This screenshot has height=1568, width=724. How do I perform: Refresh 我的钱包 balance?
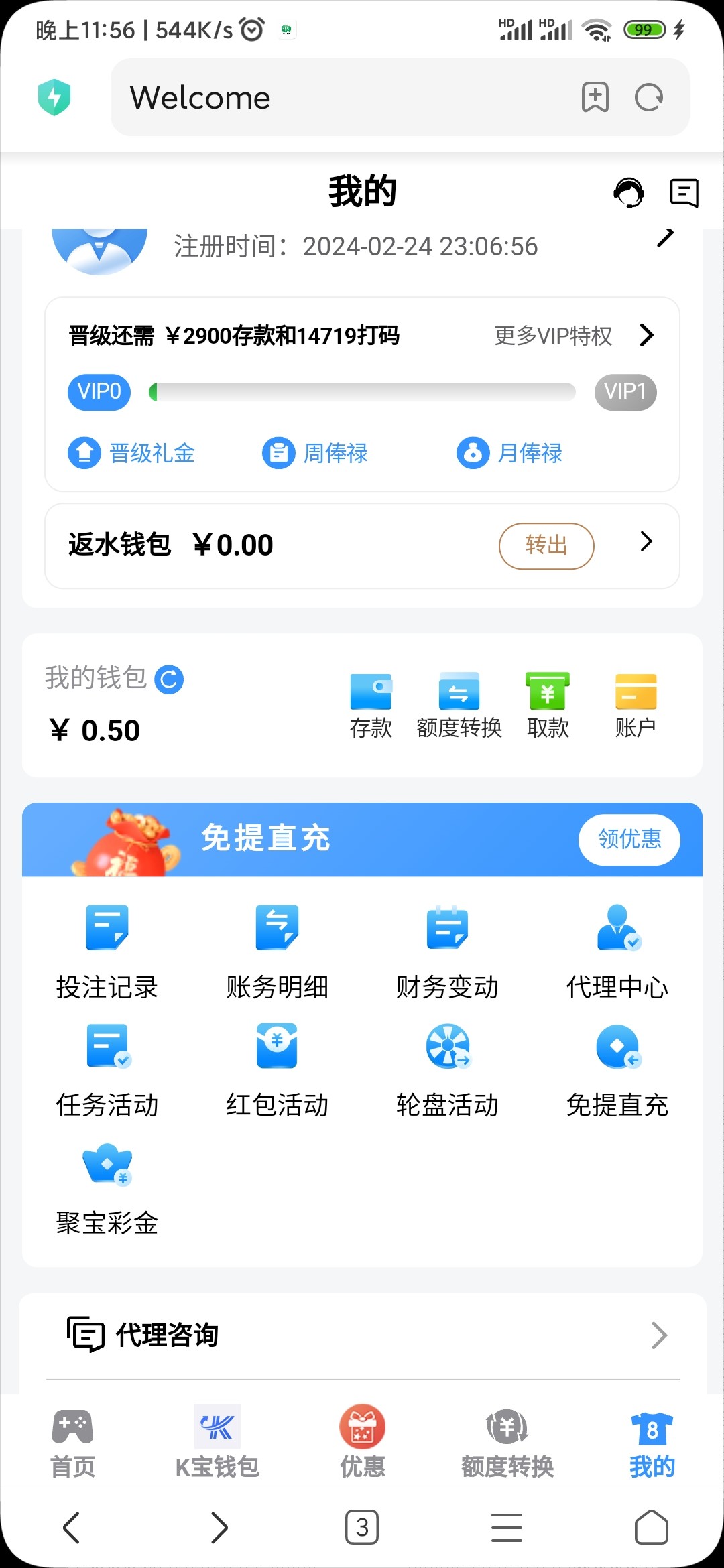click(x=169, y=679)
